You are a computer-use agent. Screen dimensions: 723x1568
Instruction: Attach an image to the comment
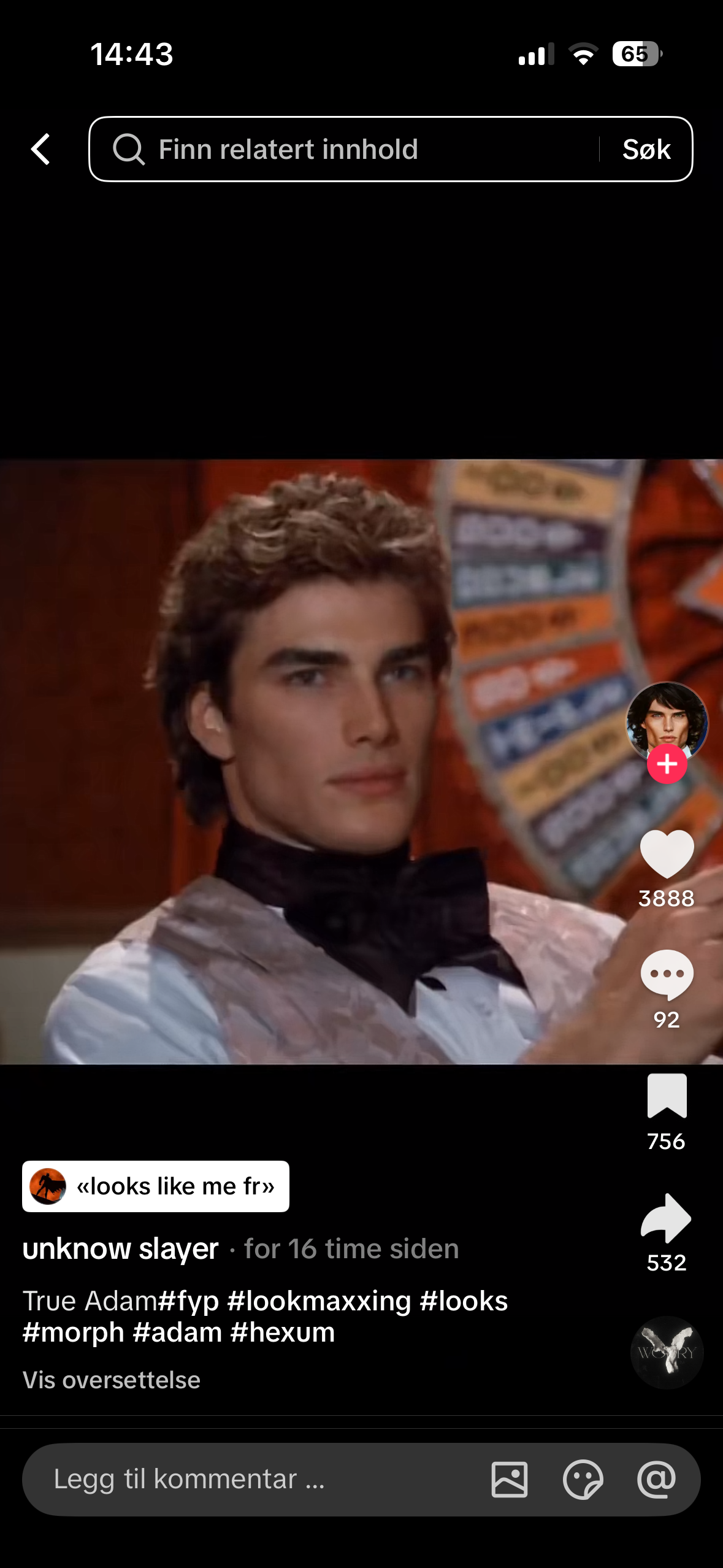(x=509, y=1479)
